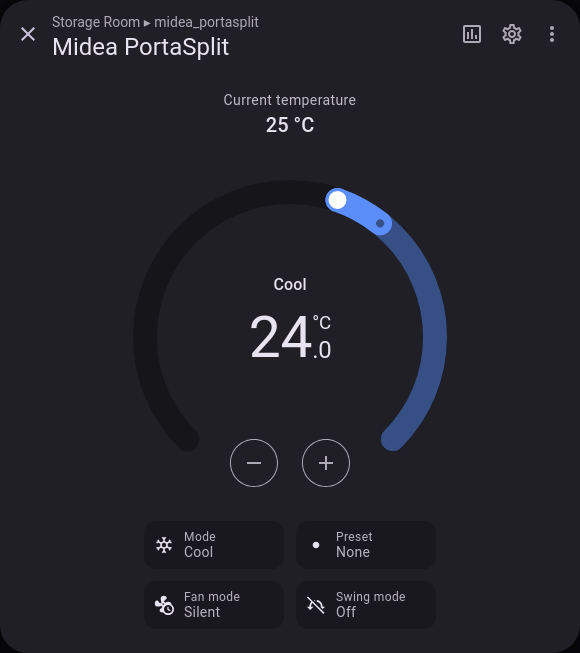The height and width of the screenshot is (653, 580).
Task: Change the Fan mode Silent setting
Action: (214, 605)
